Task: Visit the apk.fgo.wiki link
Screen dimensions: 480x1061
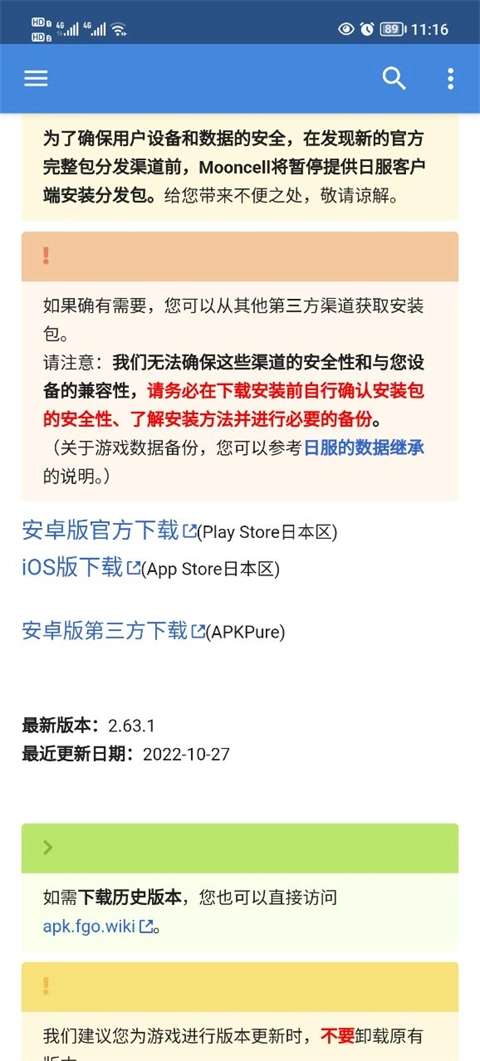Action: tap(97, 926)
